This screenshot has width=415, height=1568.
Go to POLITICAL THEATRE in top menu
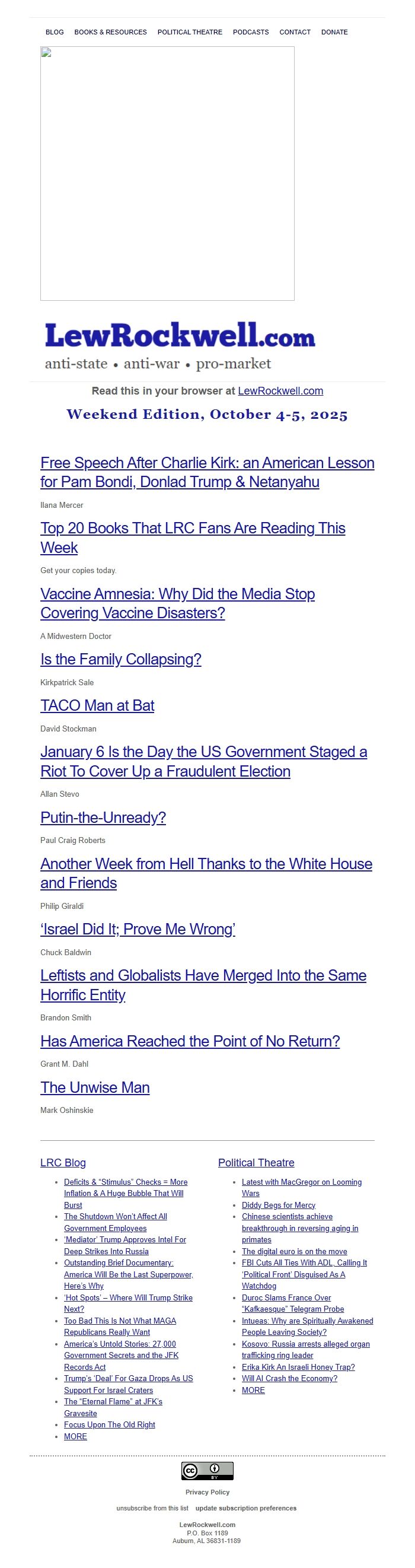pos(190,32)
